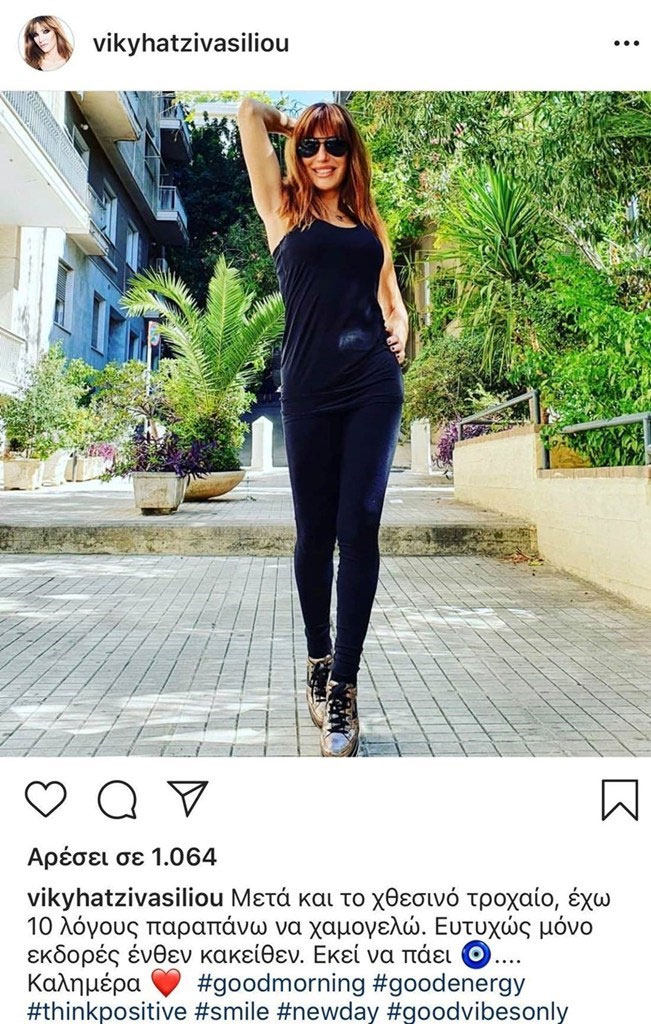651x1024 pixels.
Task: Open comments with the speech bubble icon
Action: pos(117,799)
